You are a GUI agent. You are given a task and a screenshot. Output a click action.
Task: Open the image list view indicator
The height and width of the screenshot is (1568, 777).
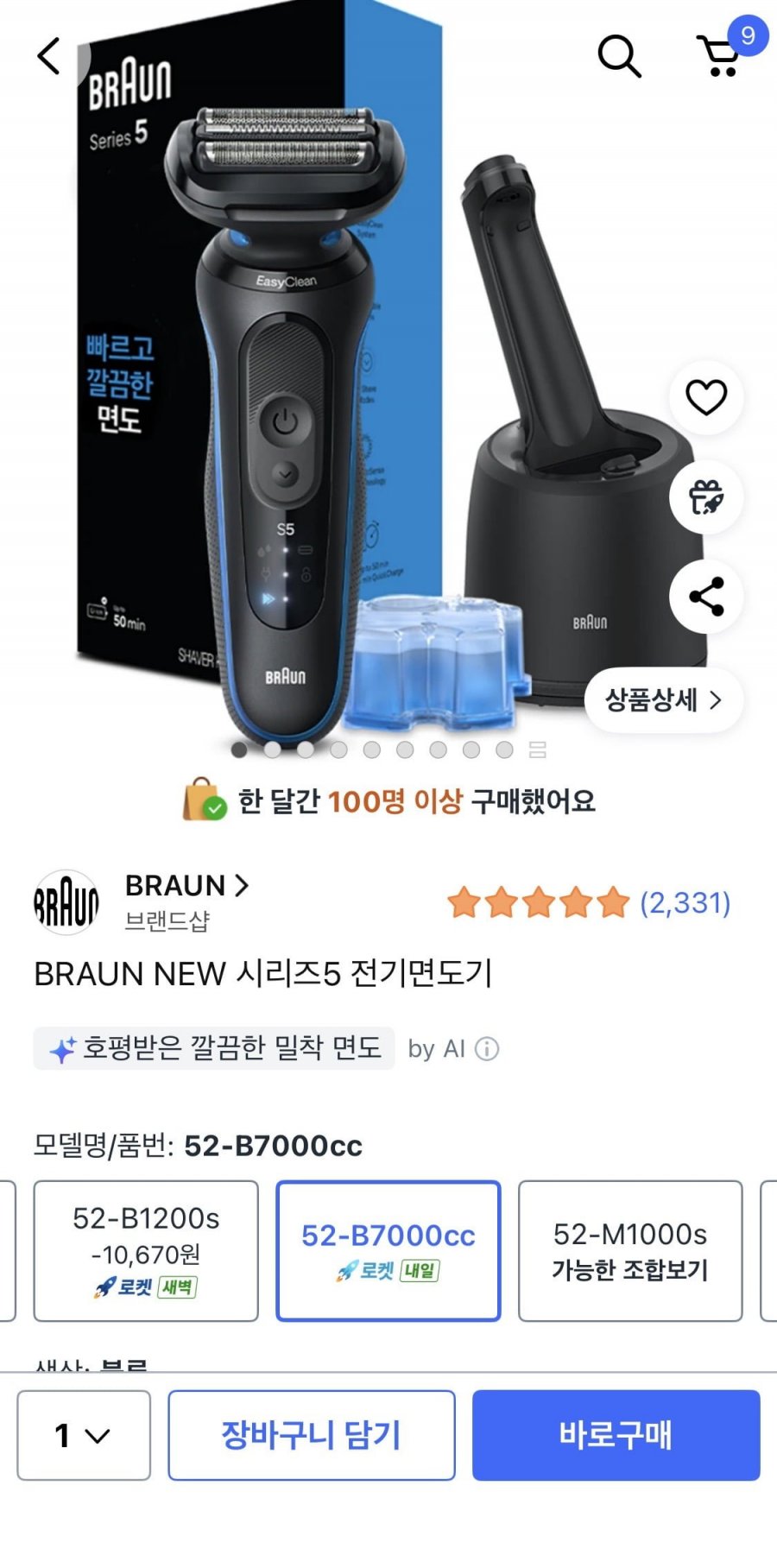tap(538, 749)
